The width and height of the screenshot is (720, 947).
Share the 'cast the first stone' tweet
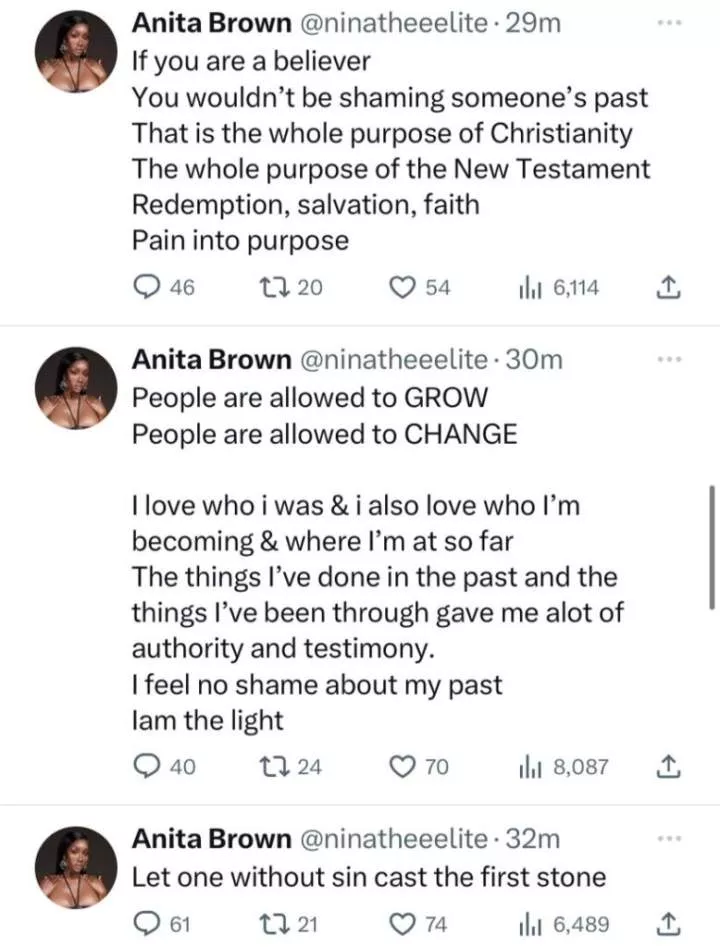point(669,924)
